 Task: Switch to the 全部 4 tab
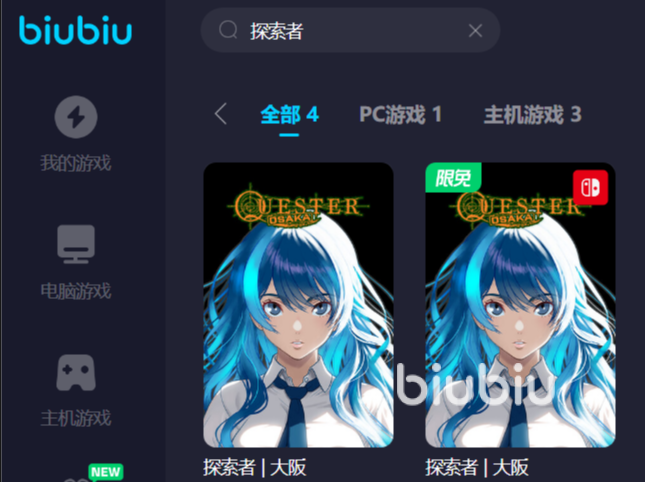289,114
